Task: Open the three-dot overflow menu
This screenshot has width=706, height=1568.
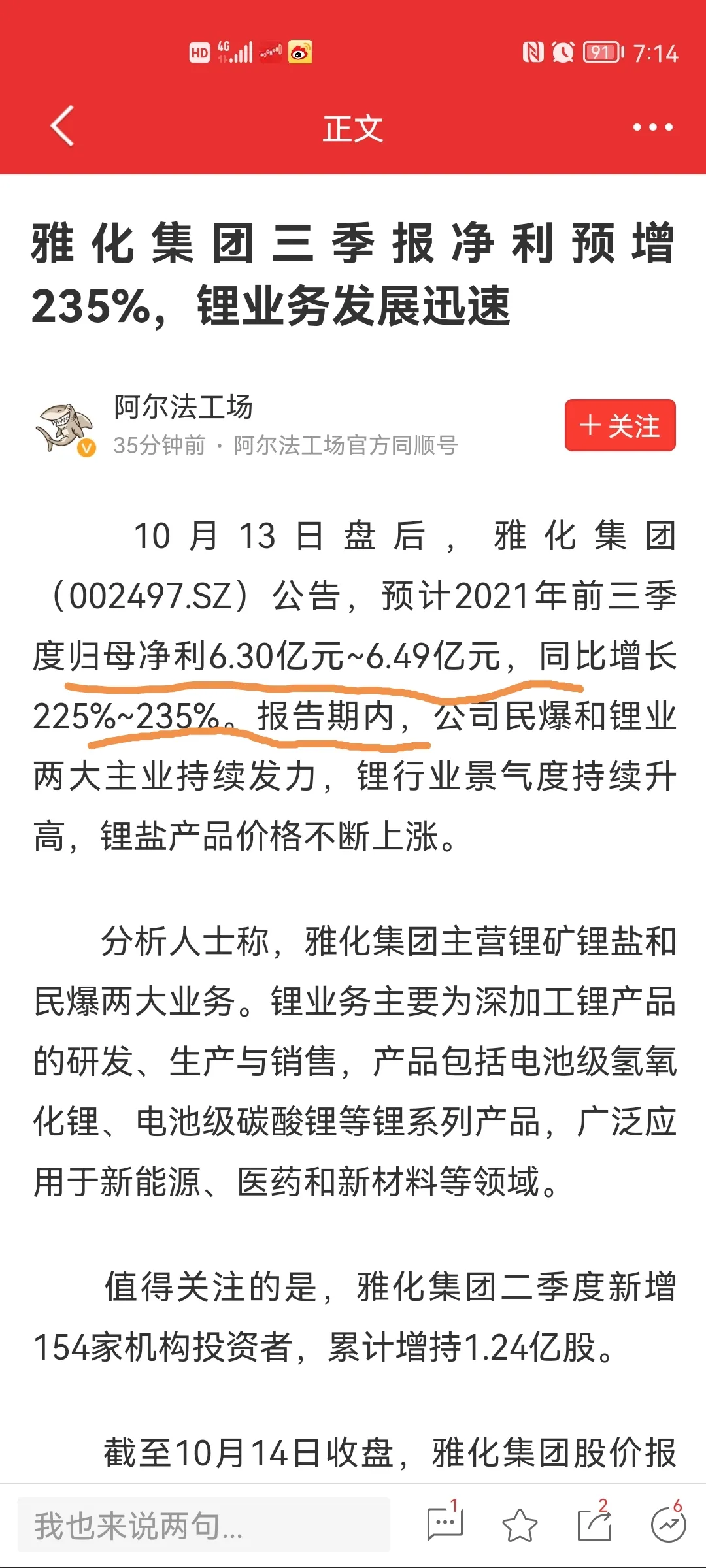Action: point(652,127)
